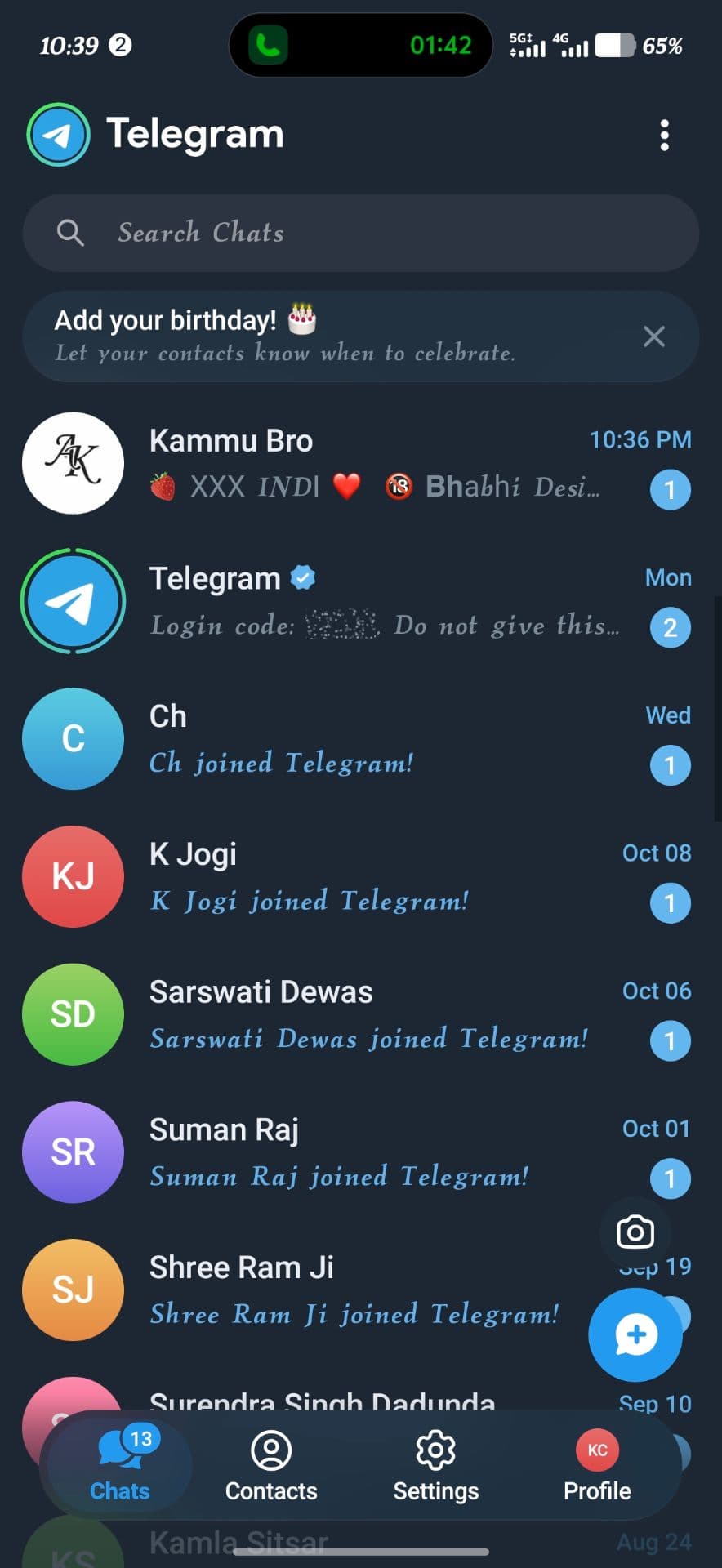Dismiss the Add your birthday banner
The height and width of the screenshot is (1568, 722).
654,336
